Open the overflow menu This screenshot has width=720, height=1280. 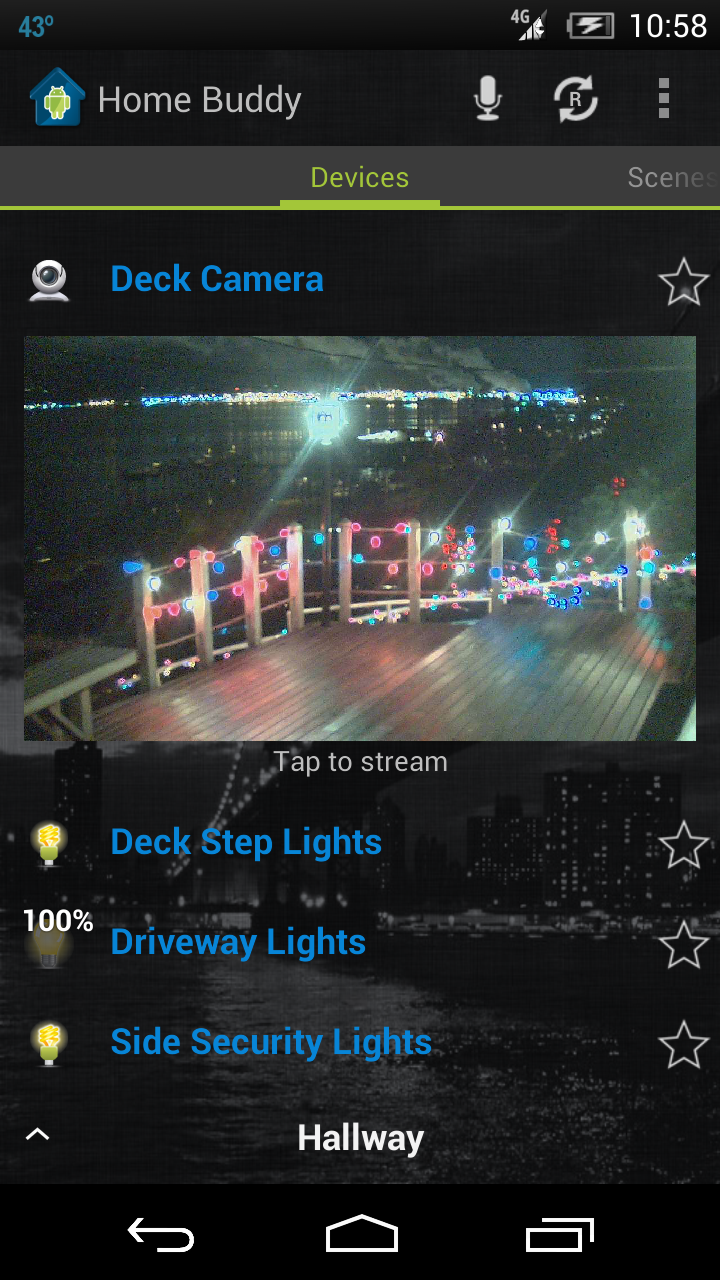pos(663,100)
